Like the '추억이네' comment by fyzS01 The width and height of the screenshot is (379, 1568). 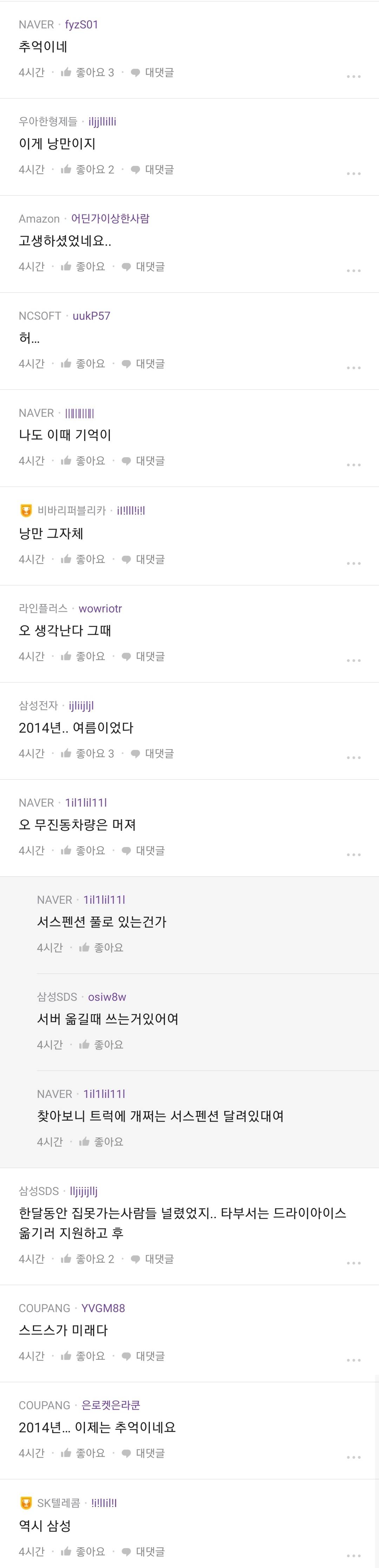tap(87, 73)
